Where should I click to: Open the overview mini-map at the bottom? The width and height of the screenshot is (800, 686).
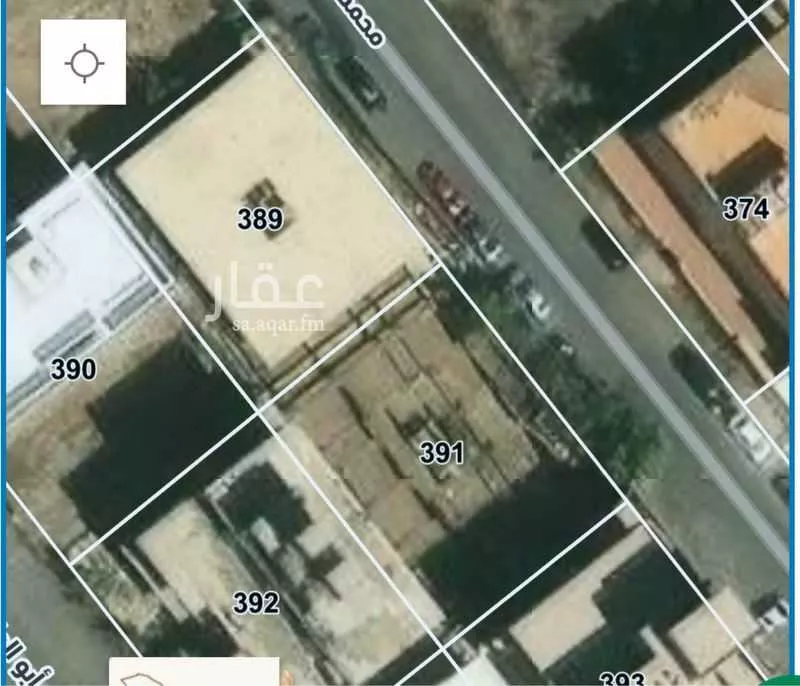[193, 672]
